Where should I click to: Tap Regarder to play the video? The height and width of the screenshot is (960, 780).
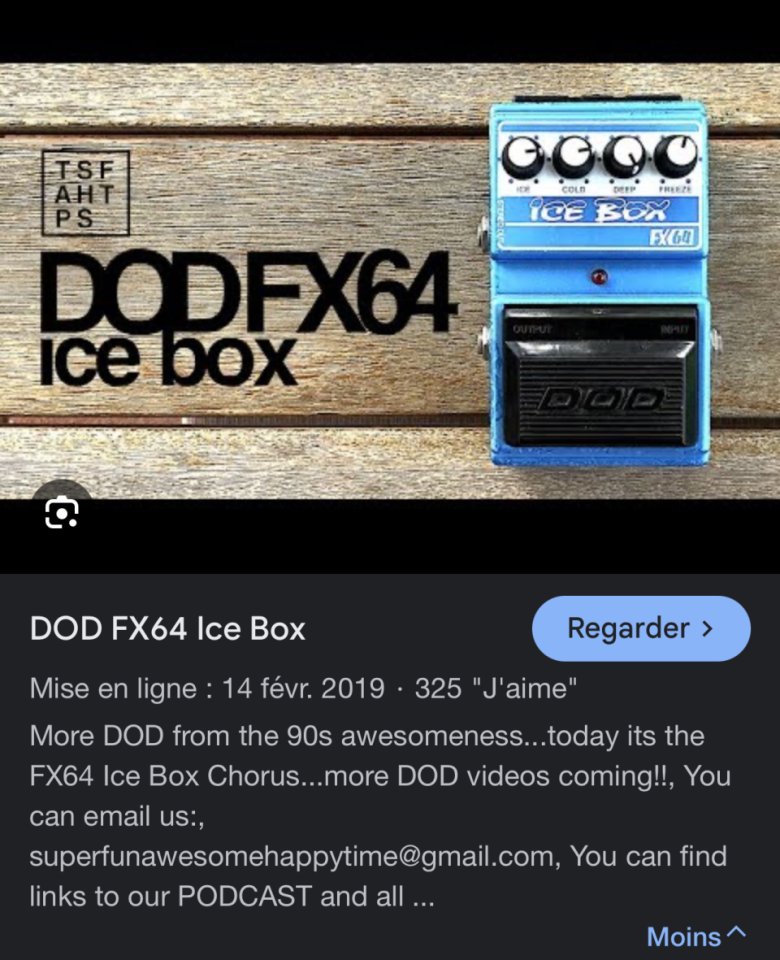click(640, 628)
